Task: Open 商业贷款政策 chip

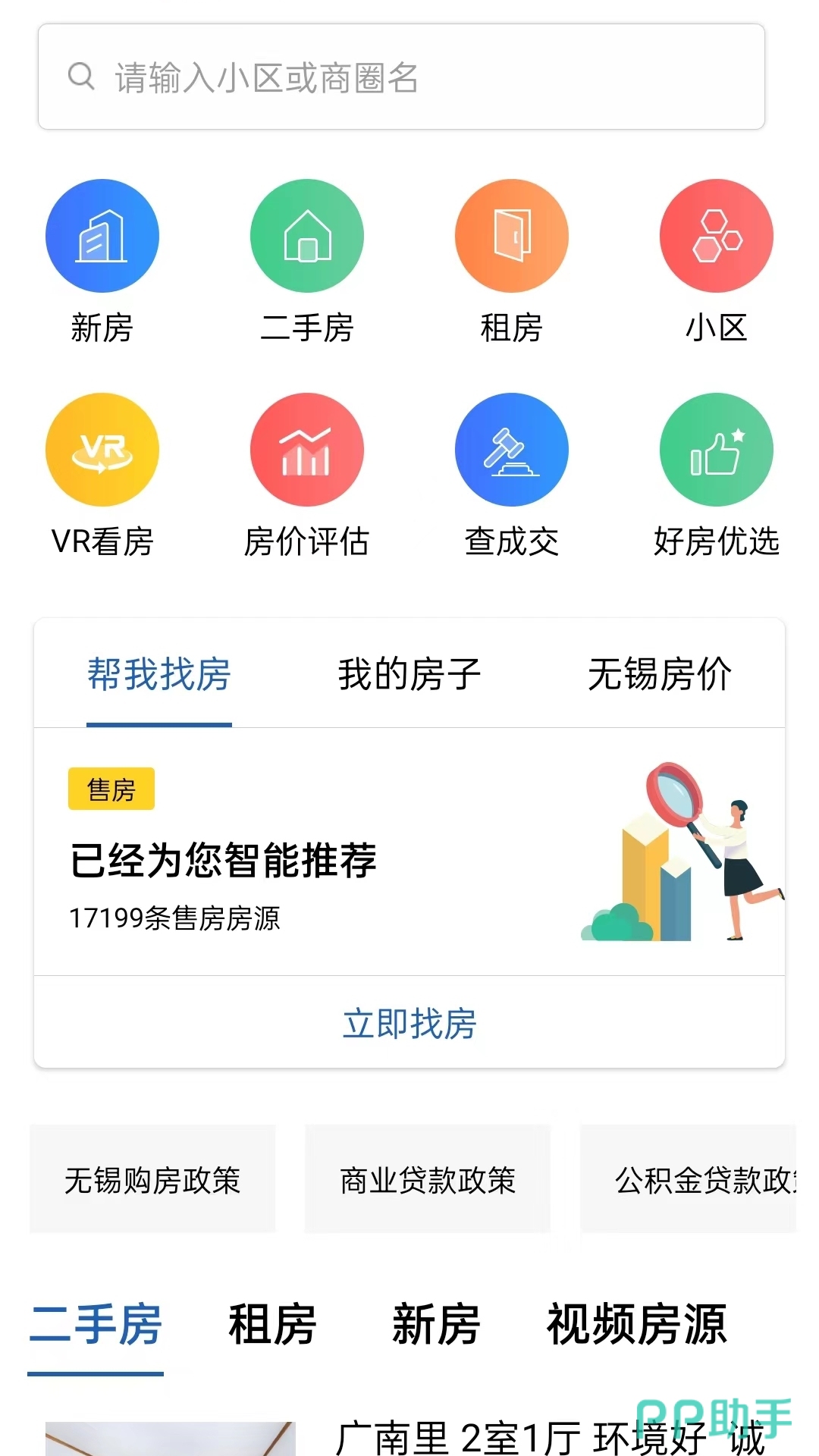Action: [x=428, y=1179]
